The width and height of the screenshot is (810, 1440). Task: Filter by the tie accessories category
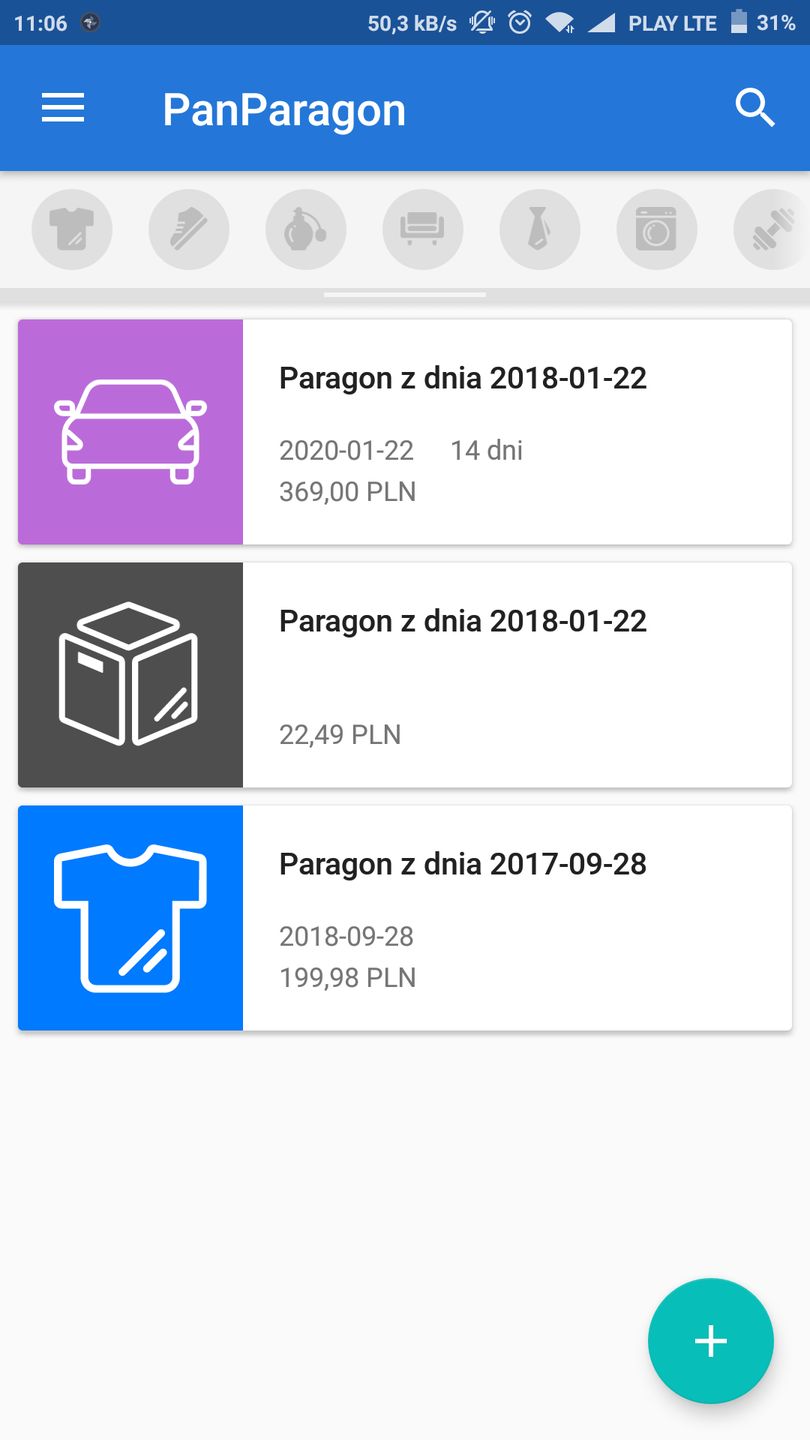(x=539, y=230)
